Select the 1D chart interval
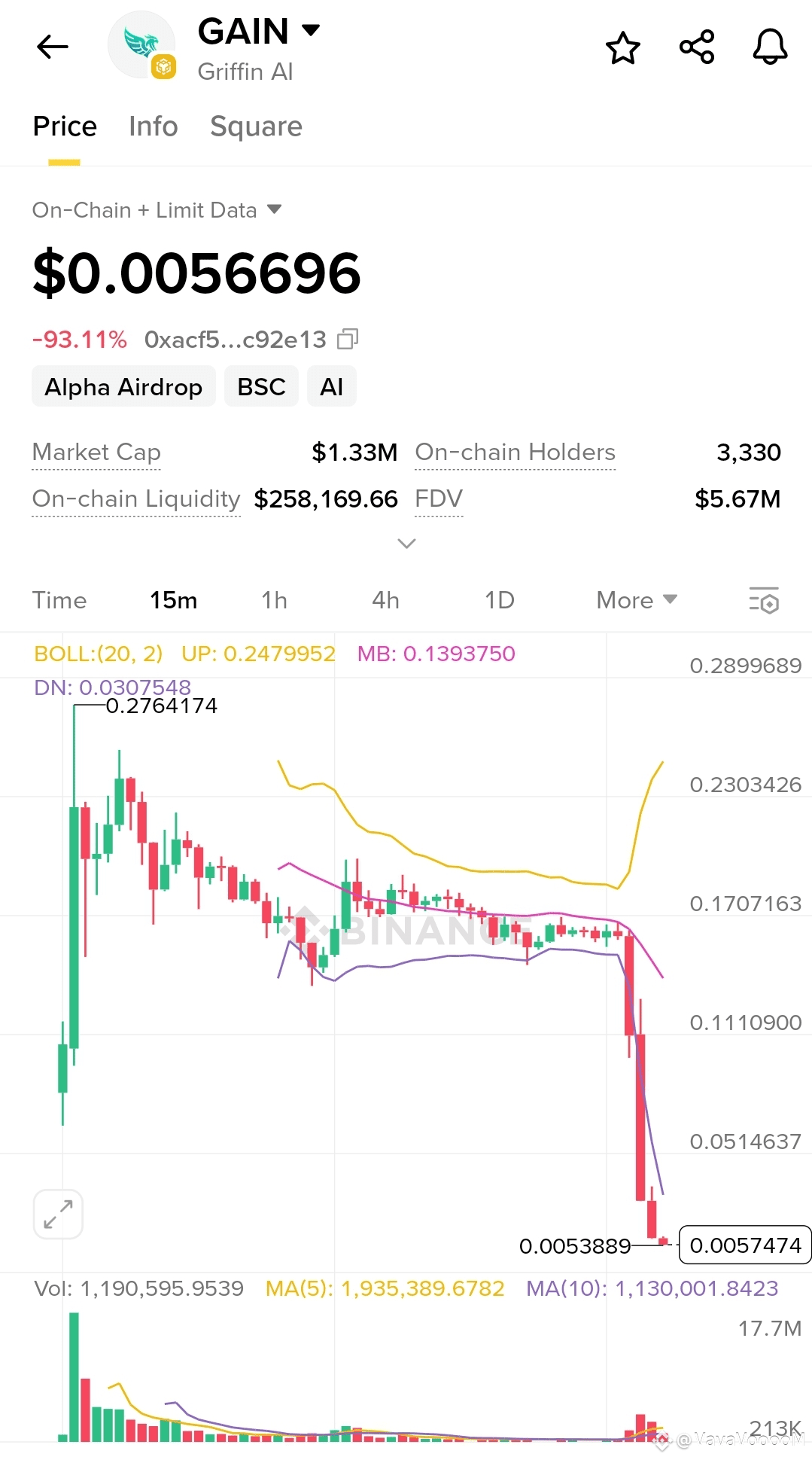Image resolution: width=812 pixels, height=1460 pixels. click(x=499, y=600)
